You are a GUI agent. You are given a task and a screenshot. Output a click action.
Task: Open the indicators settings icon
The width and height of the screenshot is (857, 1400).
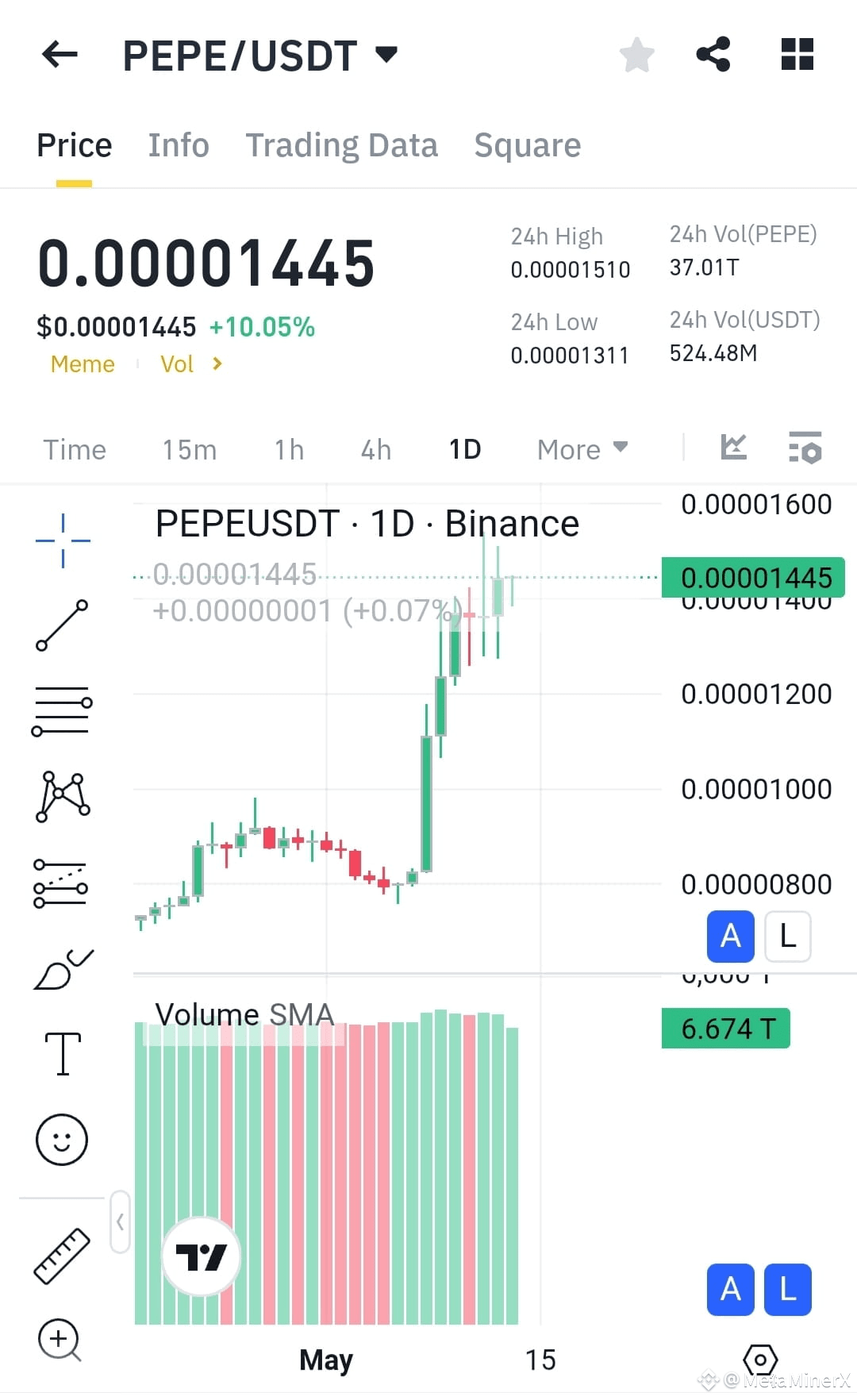(804, 448)
